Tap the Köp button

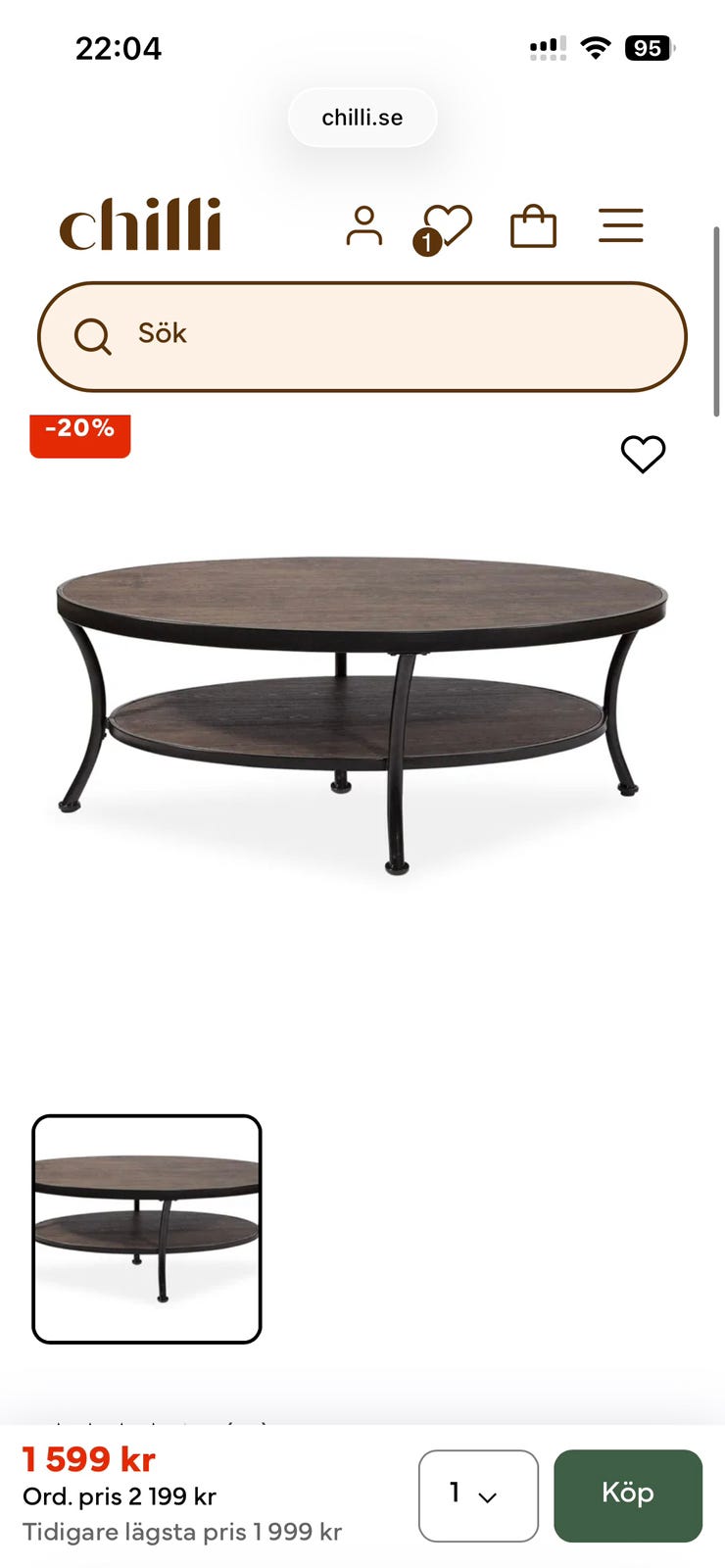click(x=627, y=1495)
